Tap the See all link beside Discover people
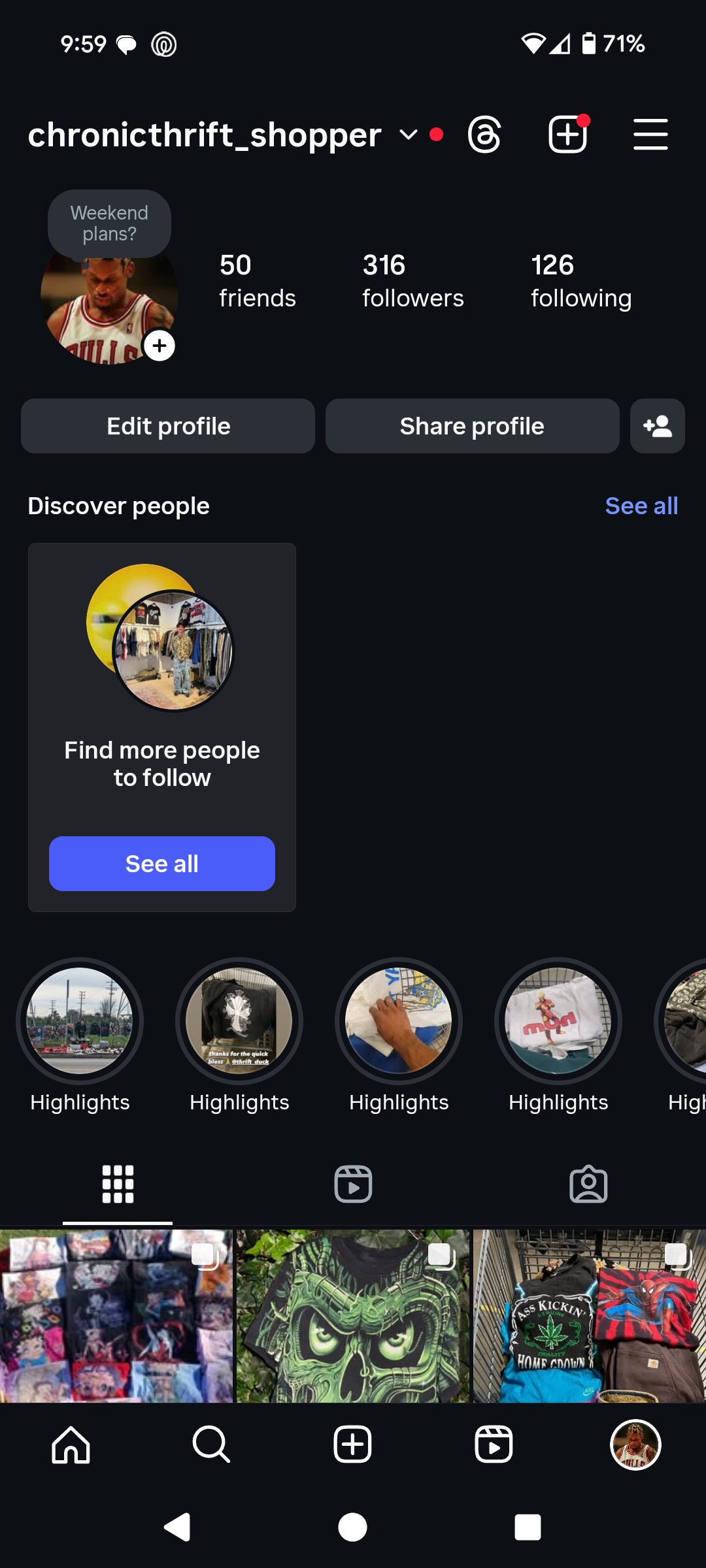This screenshot has height=1568, width=706. pos(641,506)
